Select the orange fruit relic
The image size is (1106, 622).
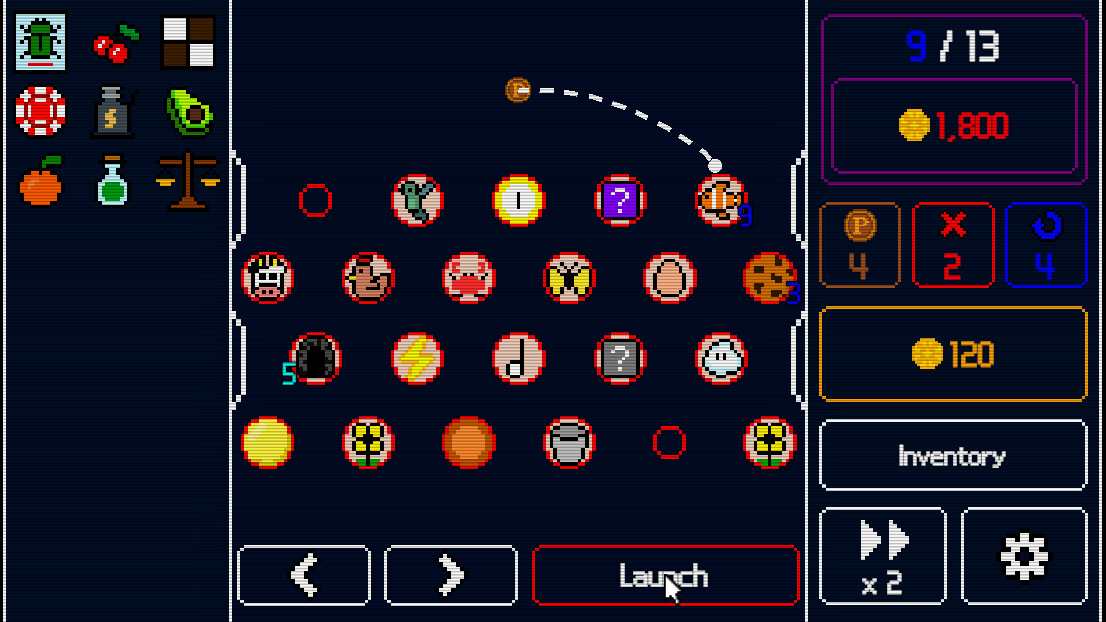click(x=41, y=182)
